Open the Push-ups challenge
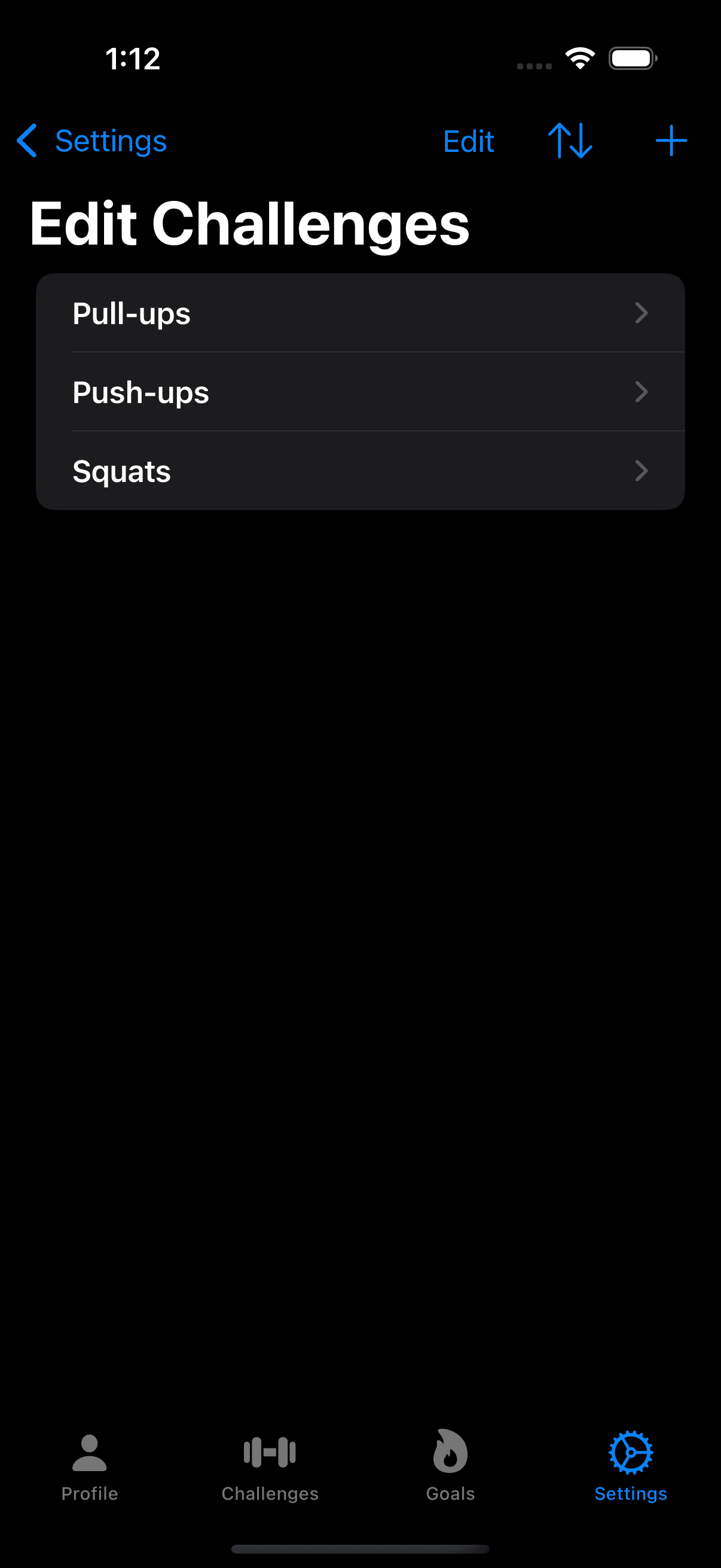 click(360, 392)
